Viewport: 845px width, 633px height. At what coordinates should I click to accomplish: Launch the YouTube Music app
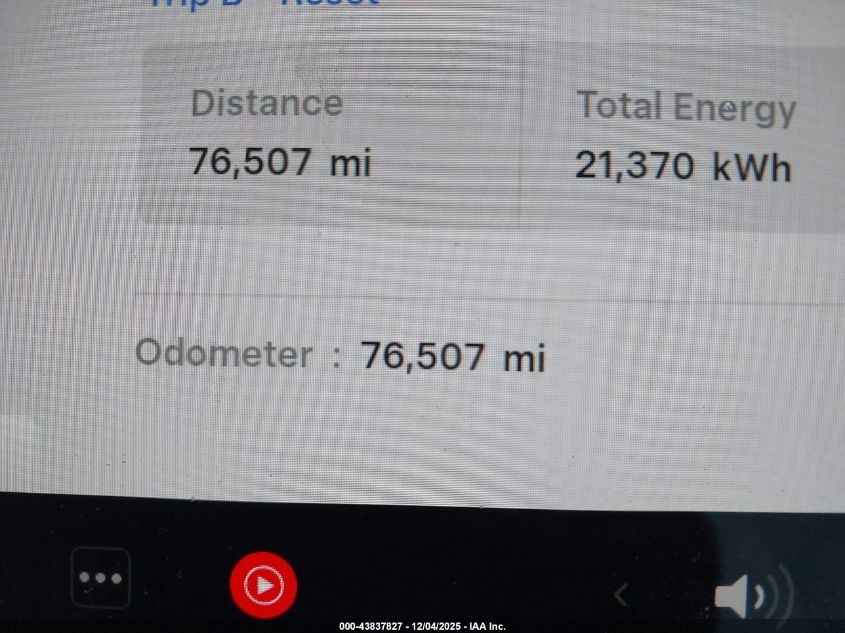click(263, 584)
